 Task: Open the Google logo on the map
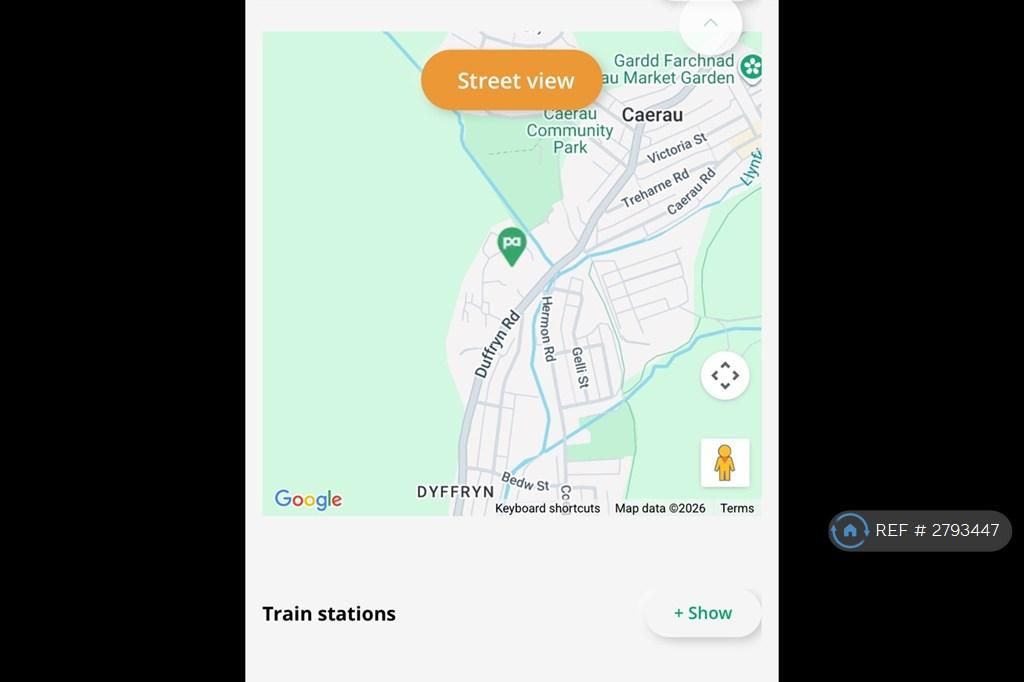[308, 499]
